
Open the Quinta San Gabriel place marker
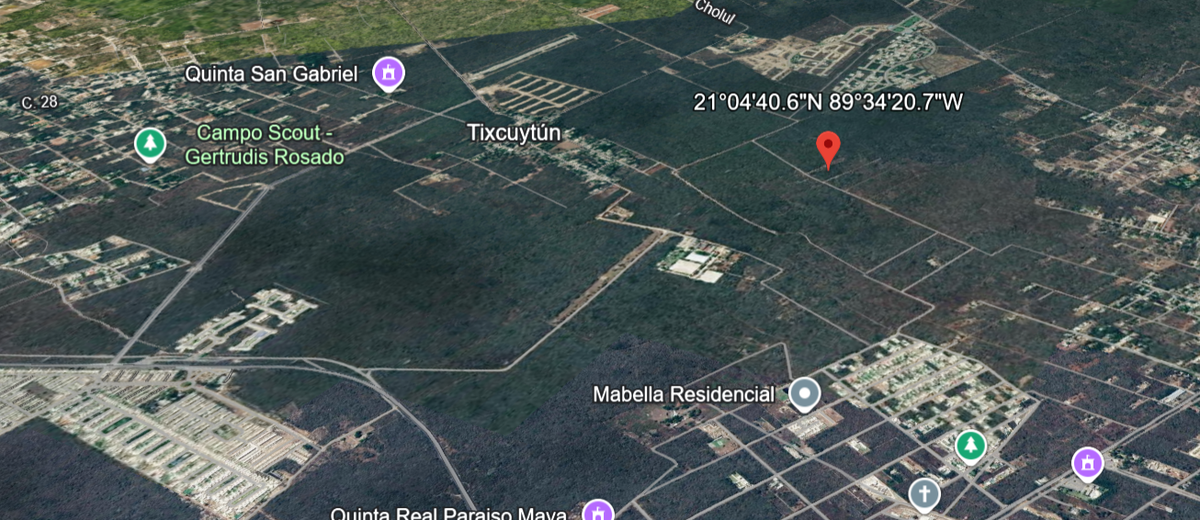pos(388,73)
